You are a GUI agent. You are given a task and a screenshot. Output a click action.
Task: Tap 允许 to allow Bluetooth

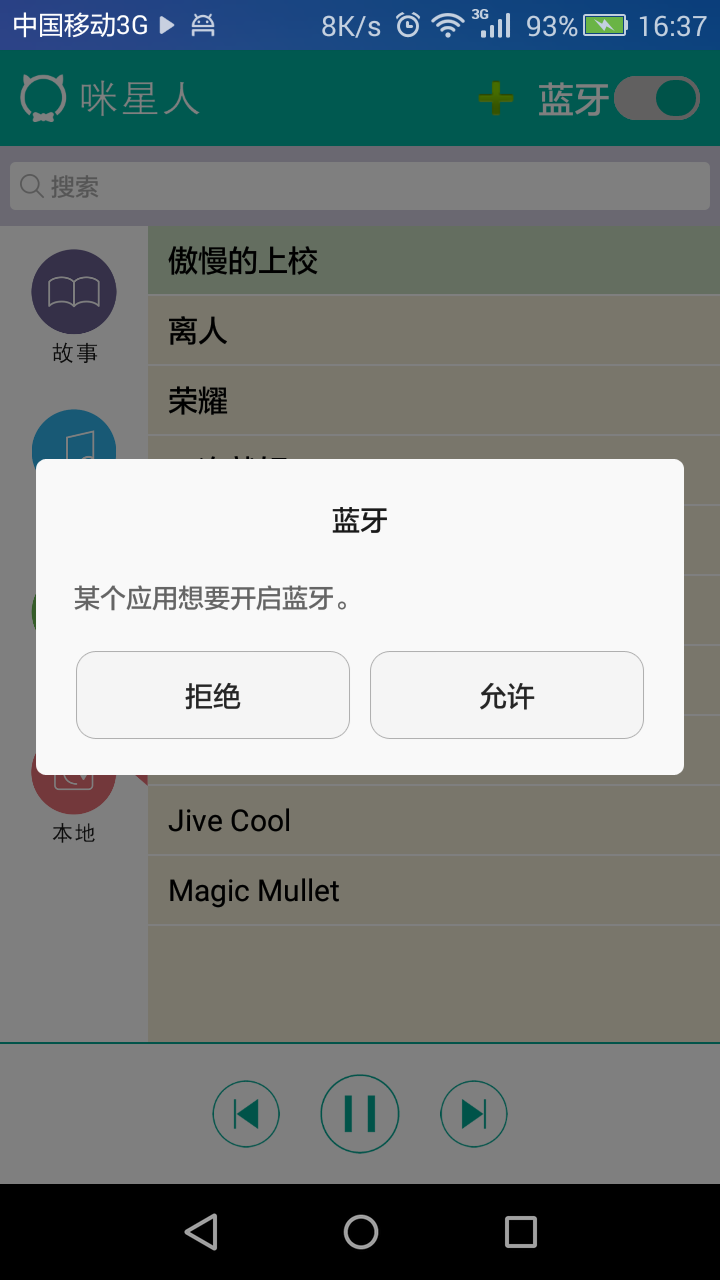pos(506,695)
